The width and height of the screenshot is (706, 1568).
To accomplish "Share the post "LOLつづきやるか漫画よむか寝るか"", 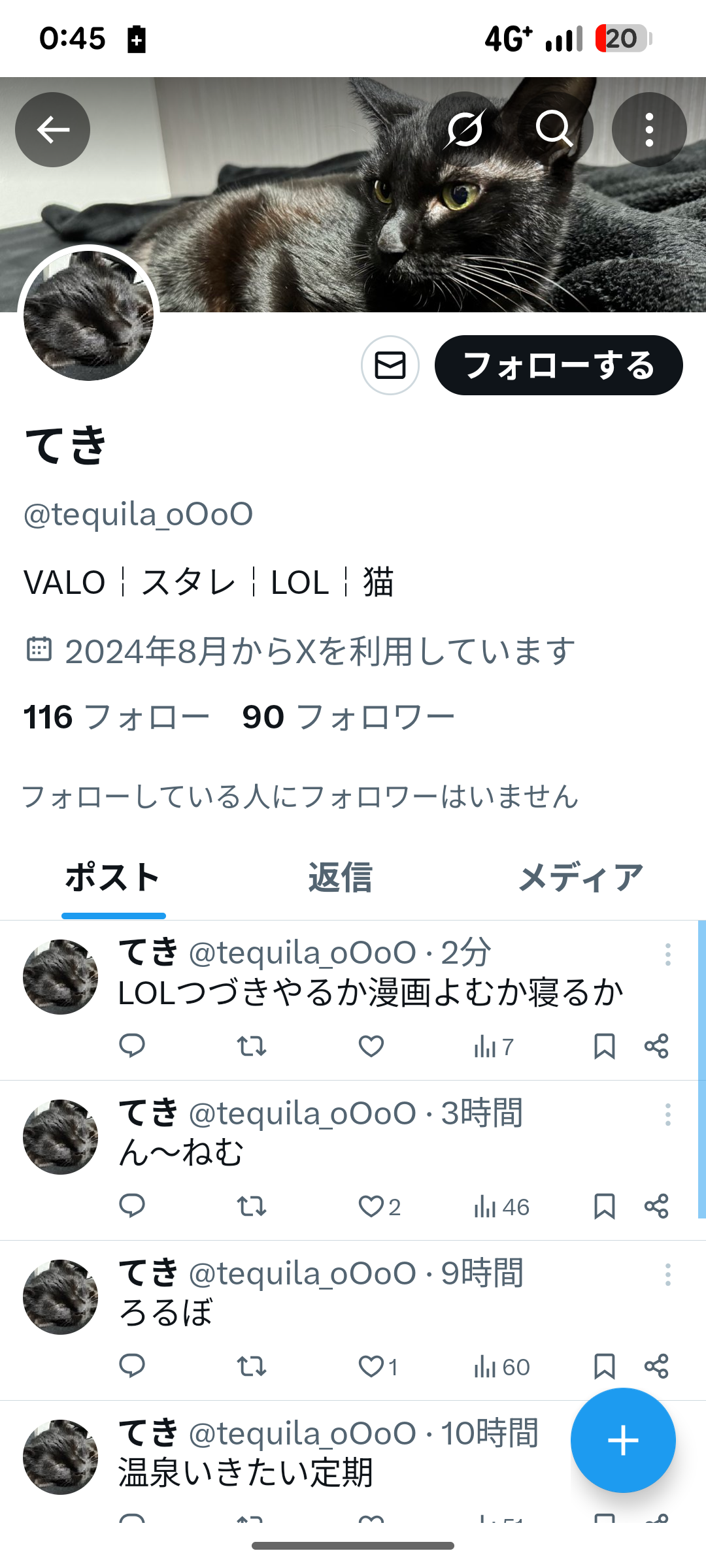I will pos(656,1046).
